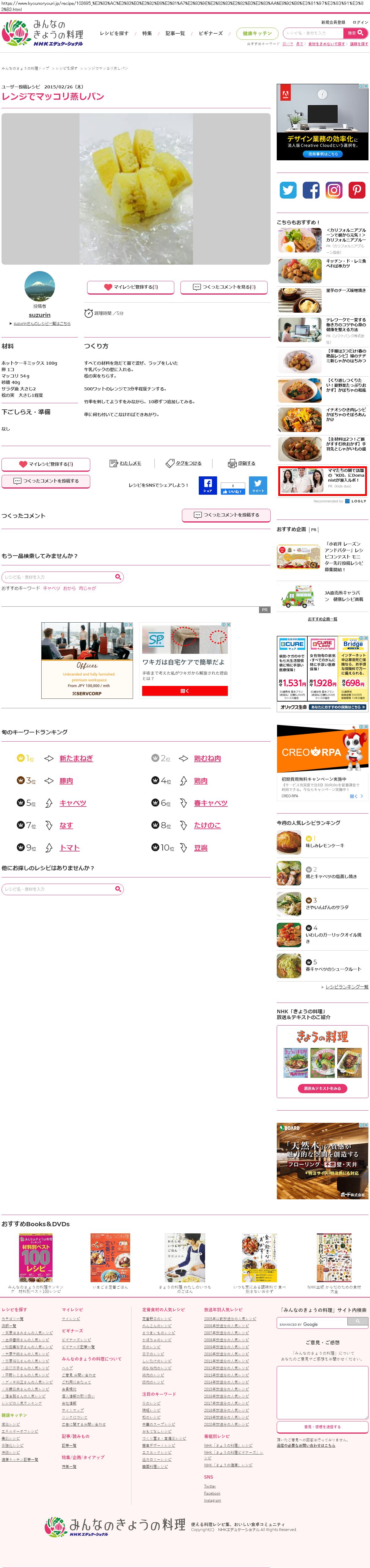This screenshot has width=370, height=1568.
Task: Choose the suggested keyword キャベツ
Action: [x=52, y=588]
